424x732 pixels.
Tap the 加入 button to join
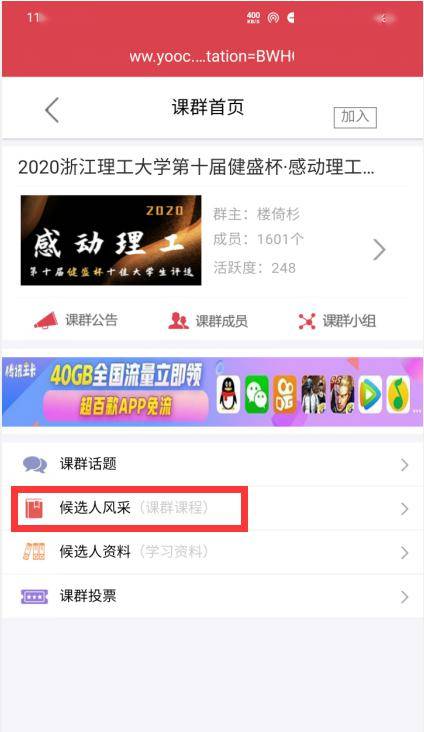point(355,117)
